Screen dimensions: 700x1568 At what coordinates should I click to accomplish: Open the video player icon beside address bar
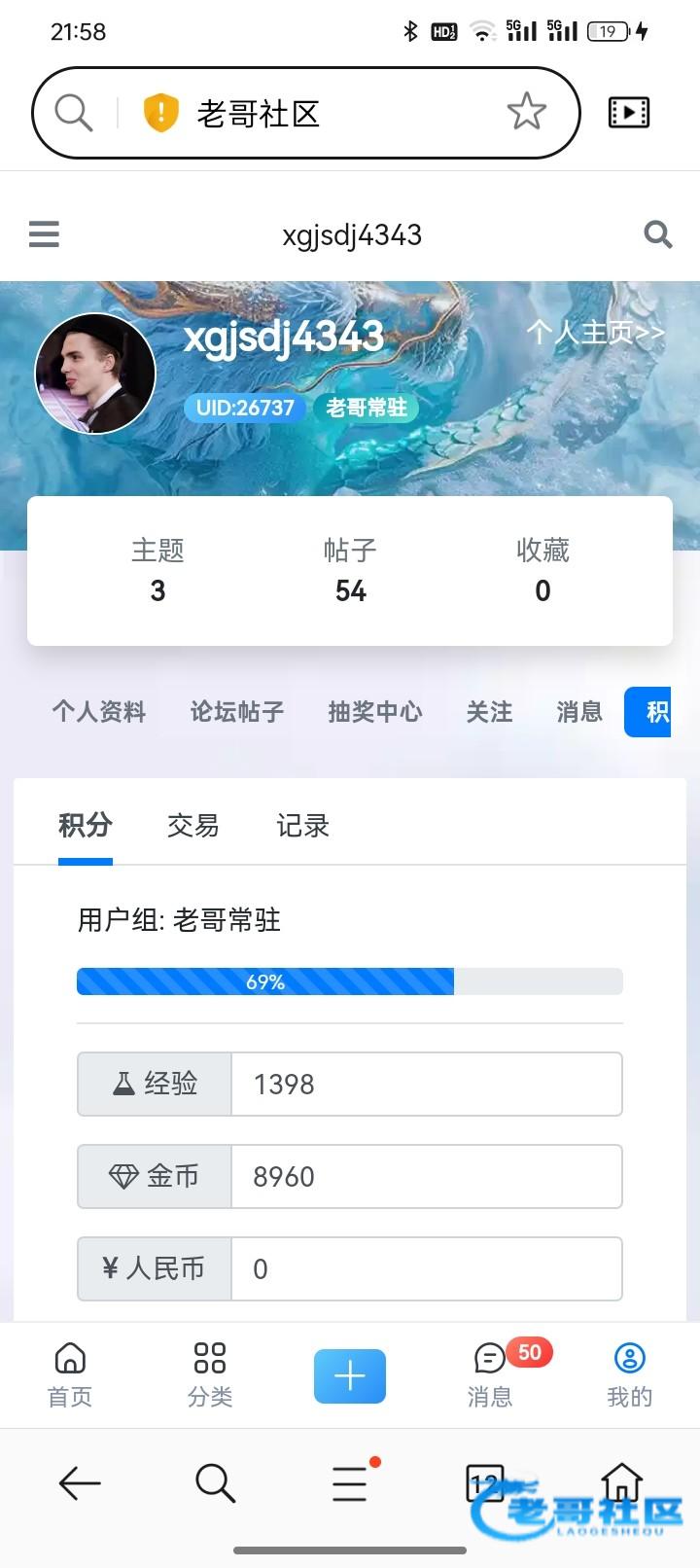point(628,113)
